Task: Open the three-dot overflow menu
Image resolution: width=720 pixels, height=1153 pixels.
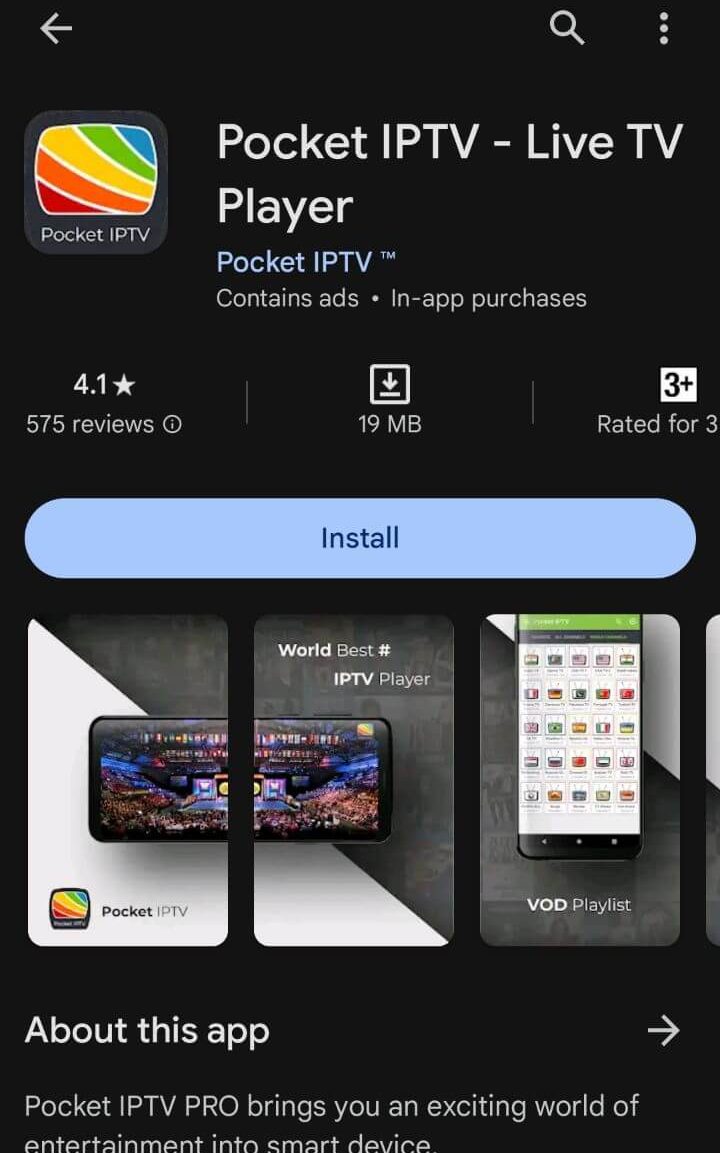Action: (663, 29)
